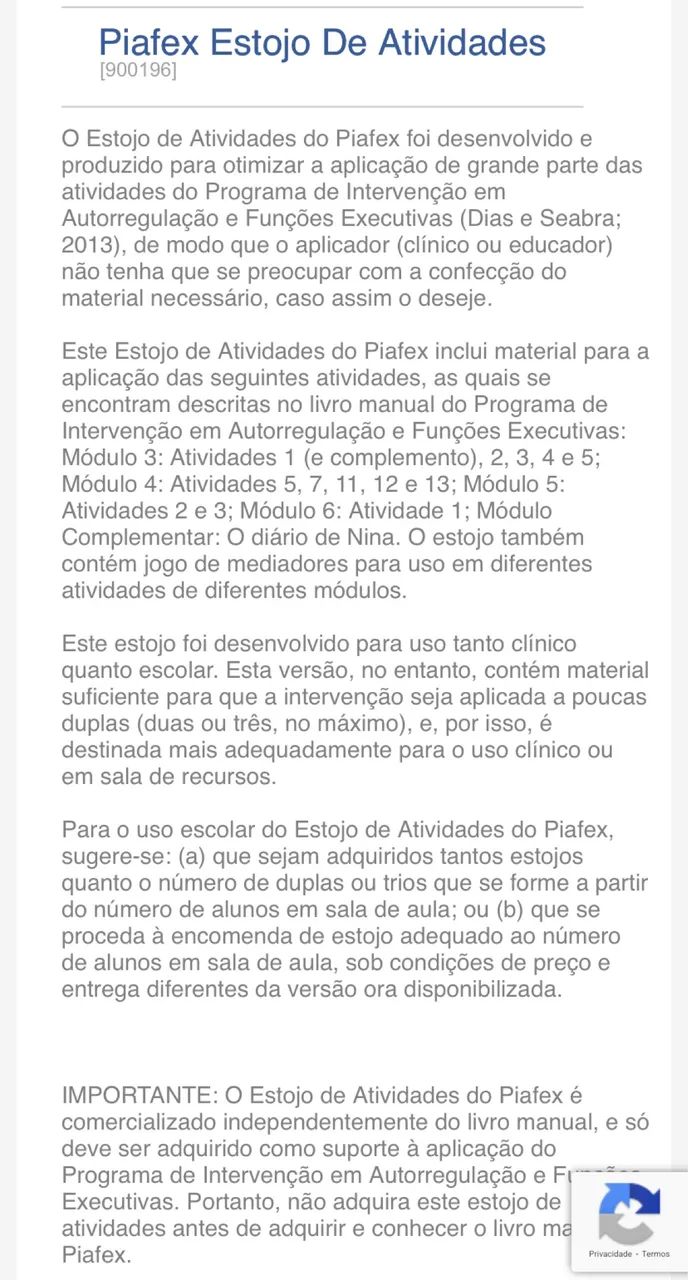This screenshot has width=688, height=1280.
Task: Open the reCAPTCHA Privacidade link
Action: pos(612,1254)
